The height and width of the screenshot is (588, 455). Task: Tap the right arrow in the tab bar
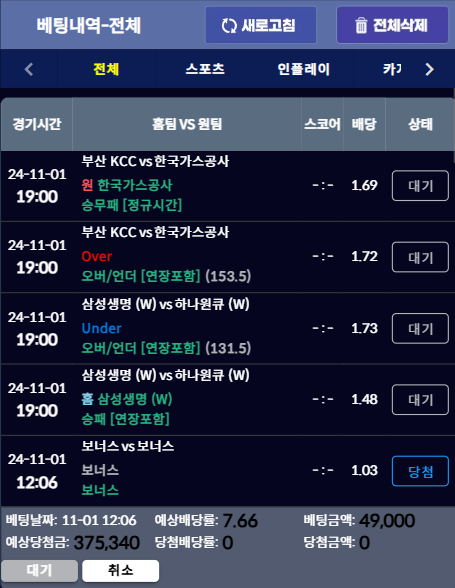click(429, 69)
